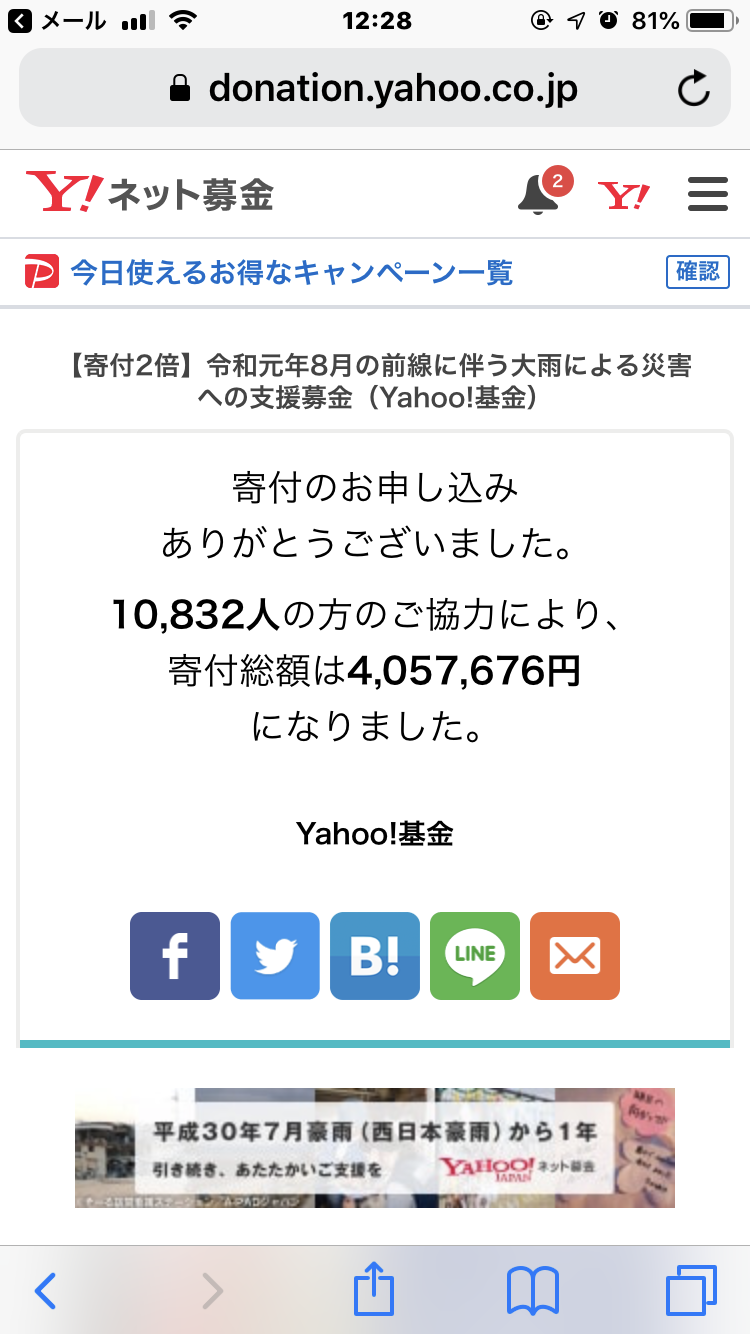Open the Safari share sheet

tap(375, 1289)
